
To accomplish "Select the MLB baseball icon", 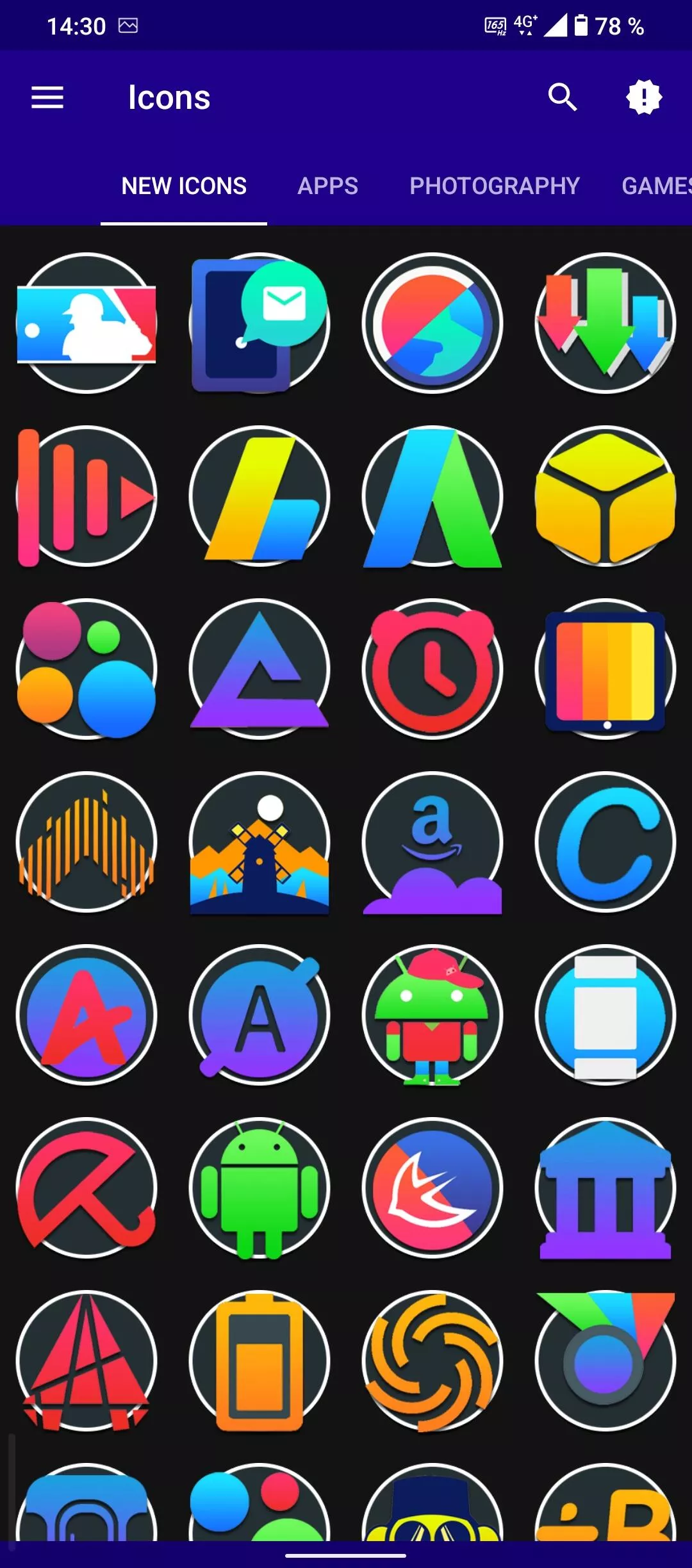I will point(86,323).
